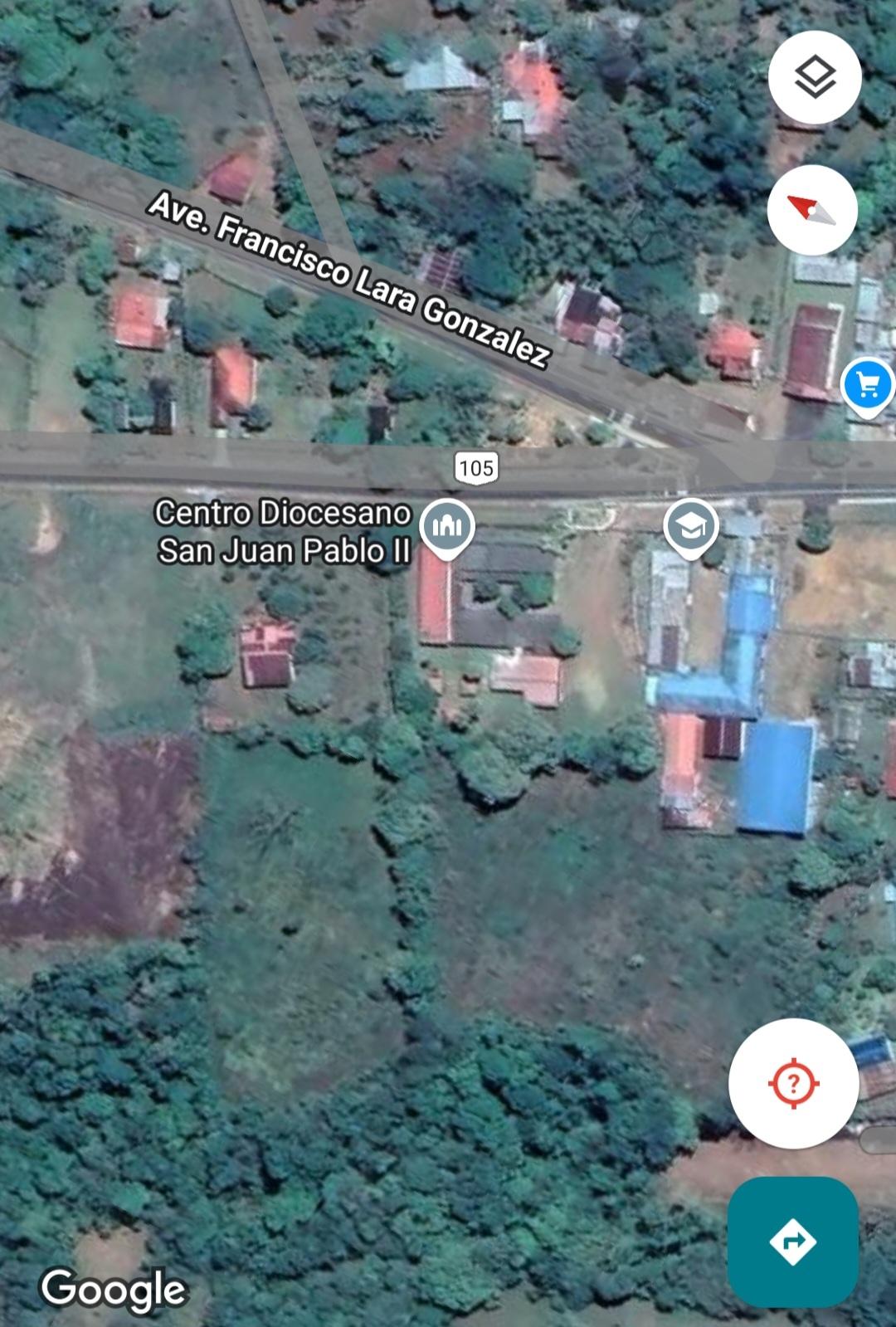Open directions with the blue arrow button
This screenshot has width=896, height=1327.
(x=792, y=1242)
